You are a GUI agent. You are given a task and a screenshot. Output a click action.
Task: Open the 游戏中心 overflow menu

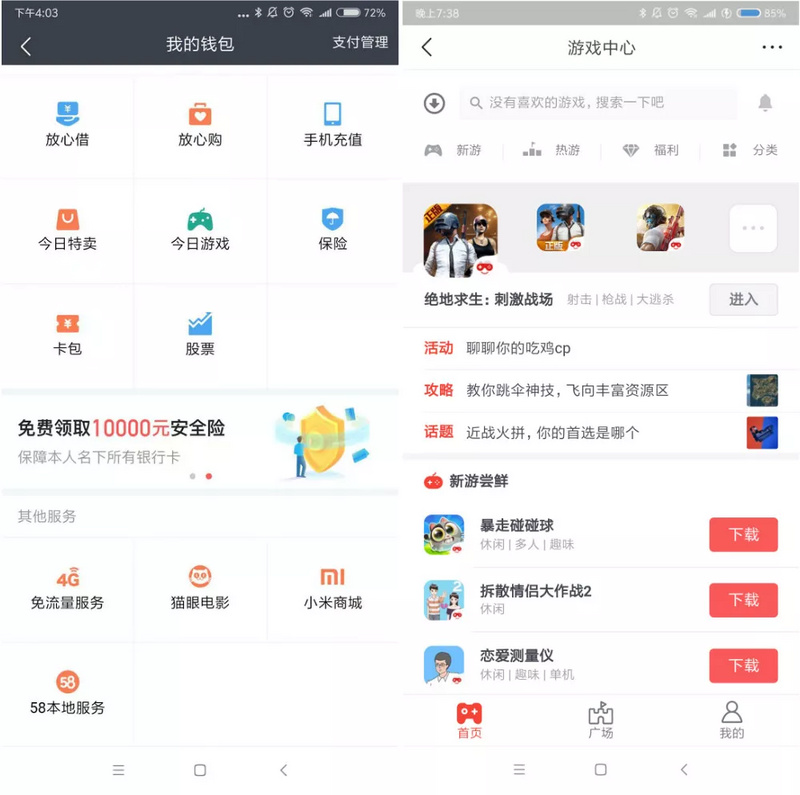click(771, 47)
